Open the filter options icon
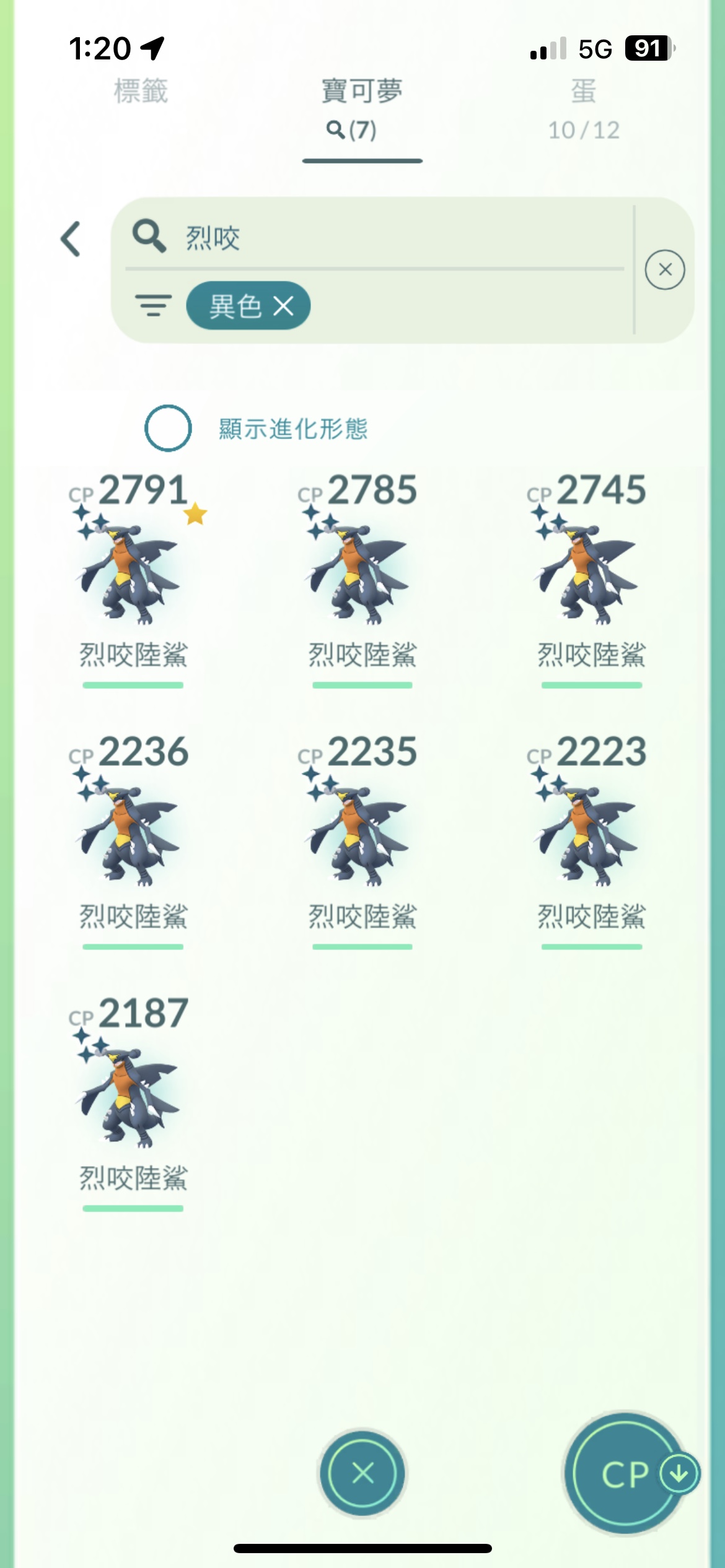The width and height of the screenshot is (725, 1568). (153, 306)
